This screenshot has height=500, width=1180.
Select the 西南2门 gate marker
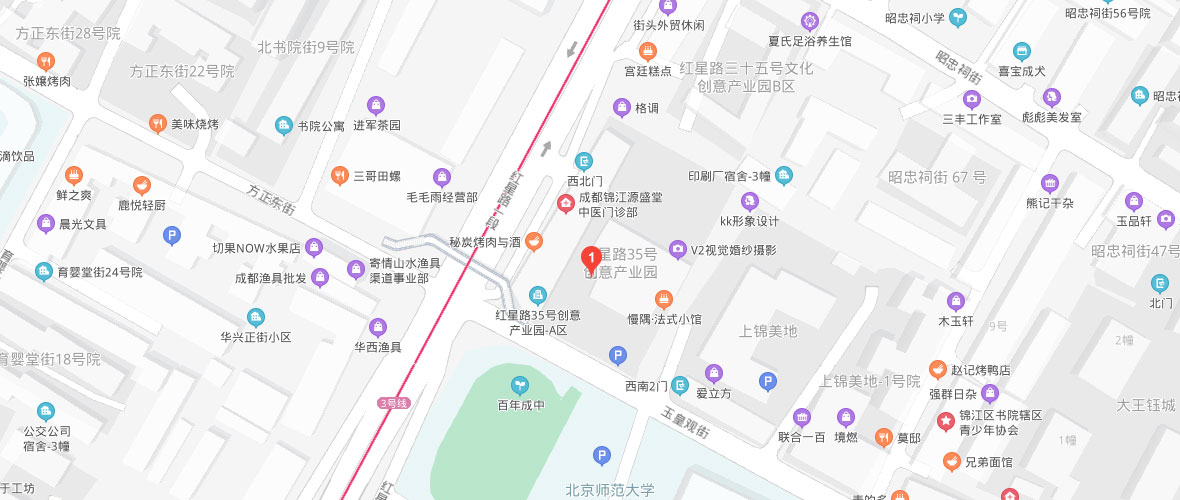tap(681, 385)
